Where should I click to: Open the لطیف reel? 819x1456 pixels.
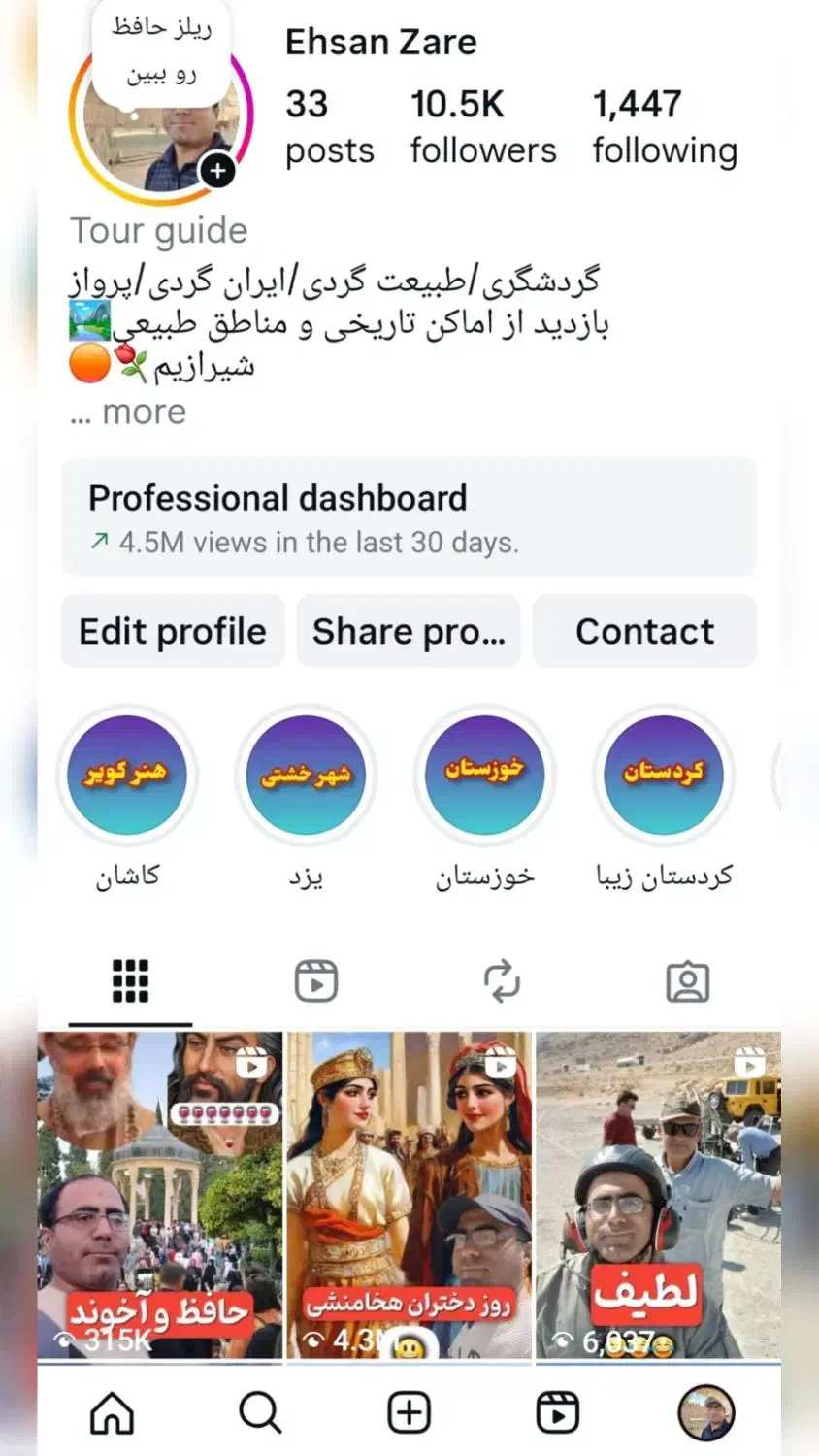tap(658, 1194)
